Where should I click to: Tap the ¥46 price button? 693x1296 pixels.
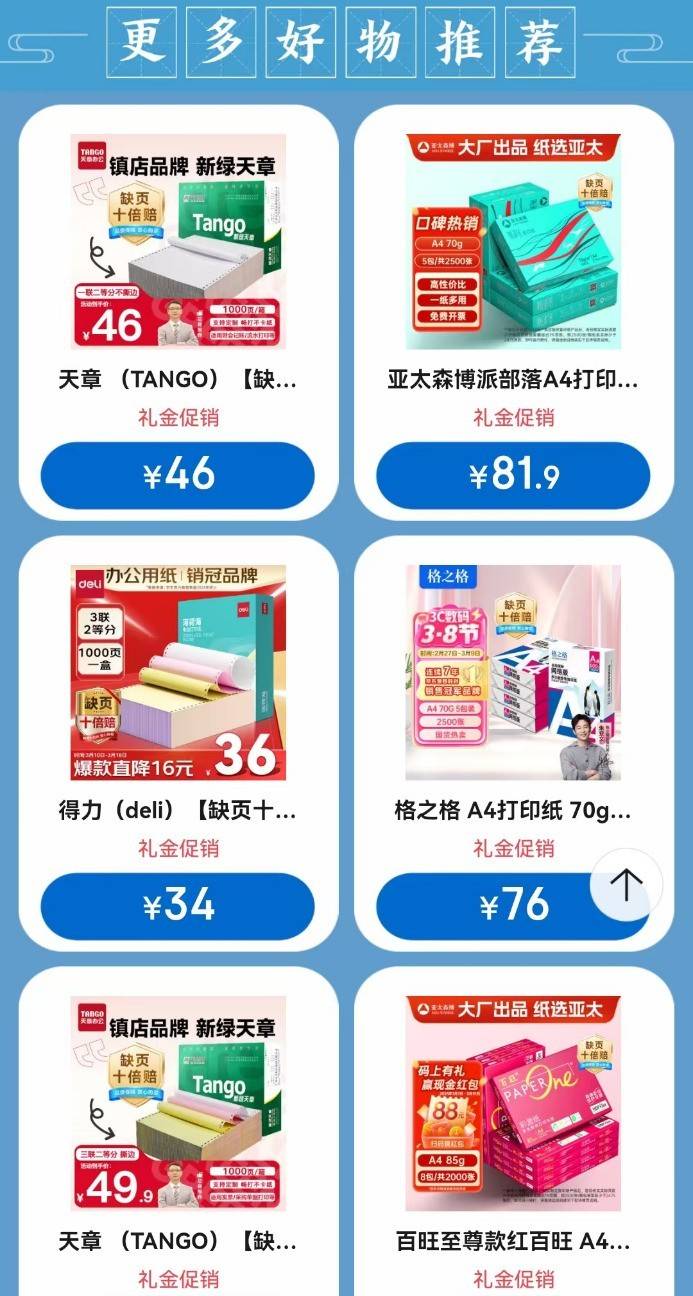tap(178, 474)
